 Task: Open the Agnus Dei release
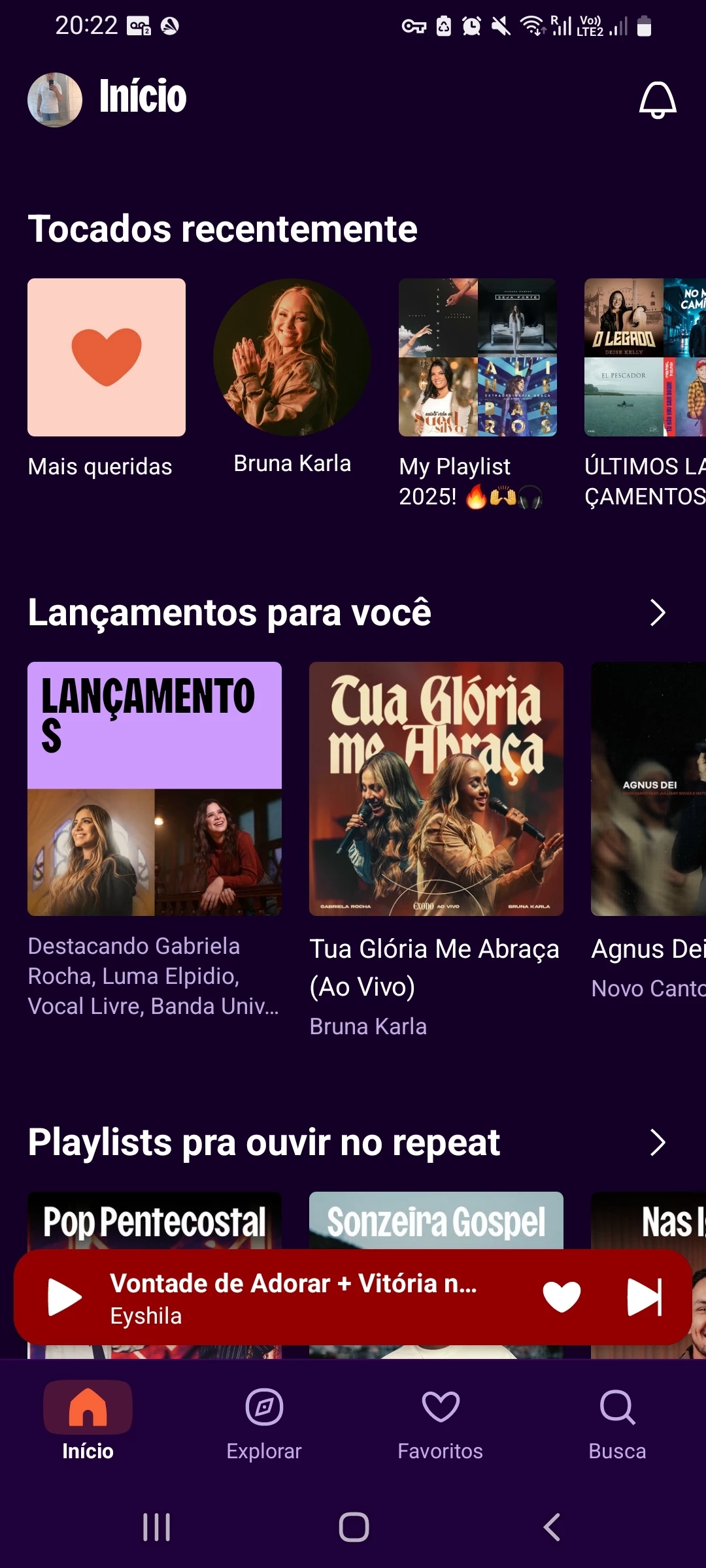tap(648, 789)
